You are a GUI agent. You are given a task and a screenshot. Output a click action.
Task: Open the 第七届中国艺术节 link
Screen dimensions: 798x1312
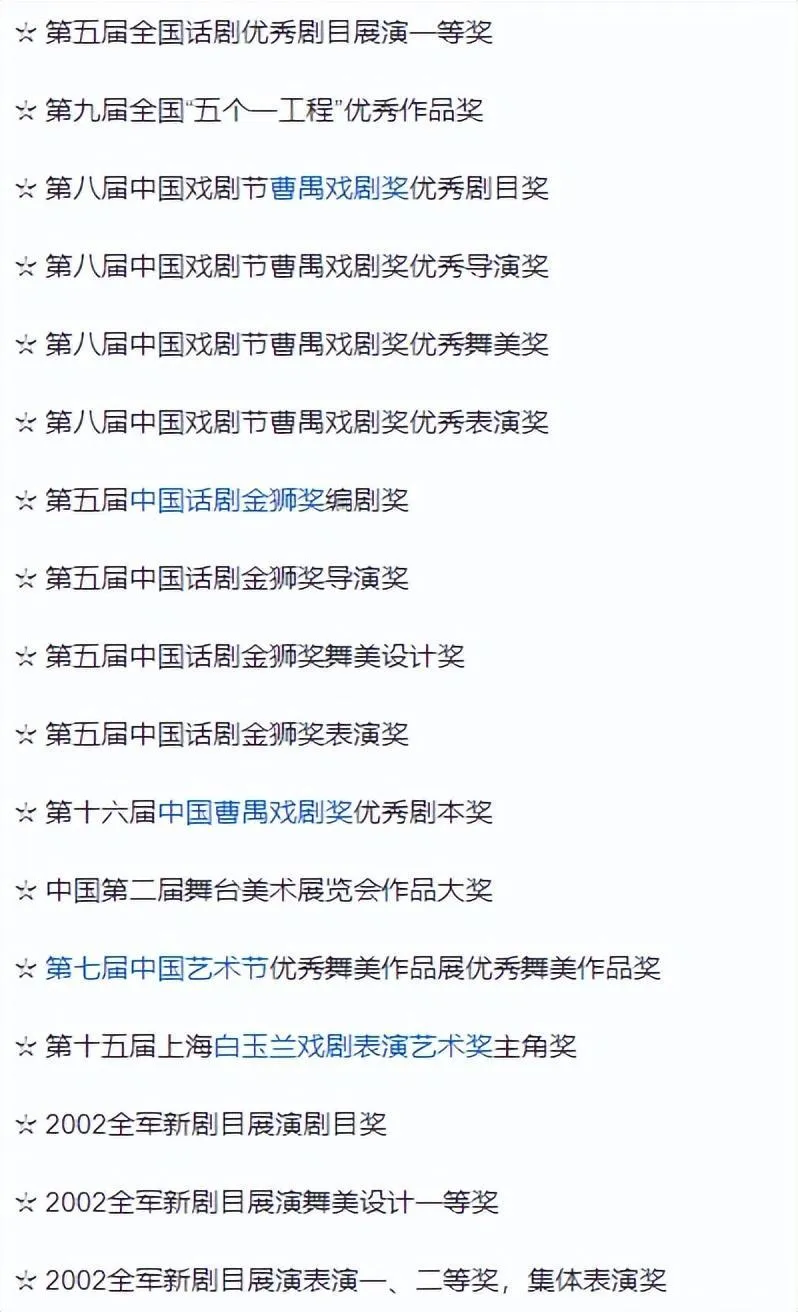[156, 968]
